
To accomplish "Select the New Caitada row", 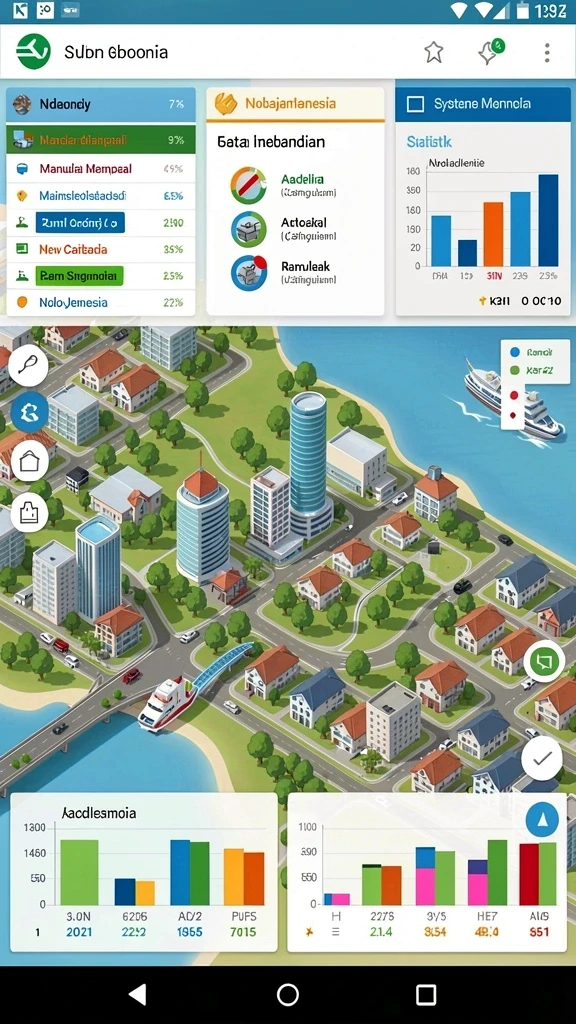I will [101, 249].
